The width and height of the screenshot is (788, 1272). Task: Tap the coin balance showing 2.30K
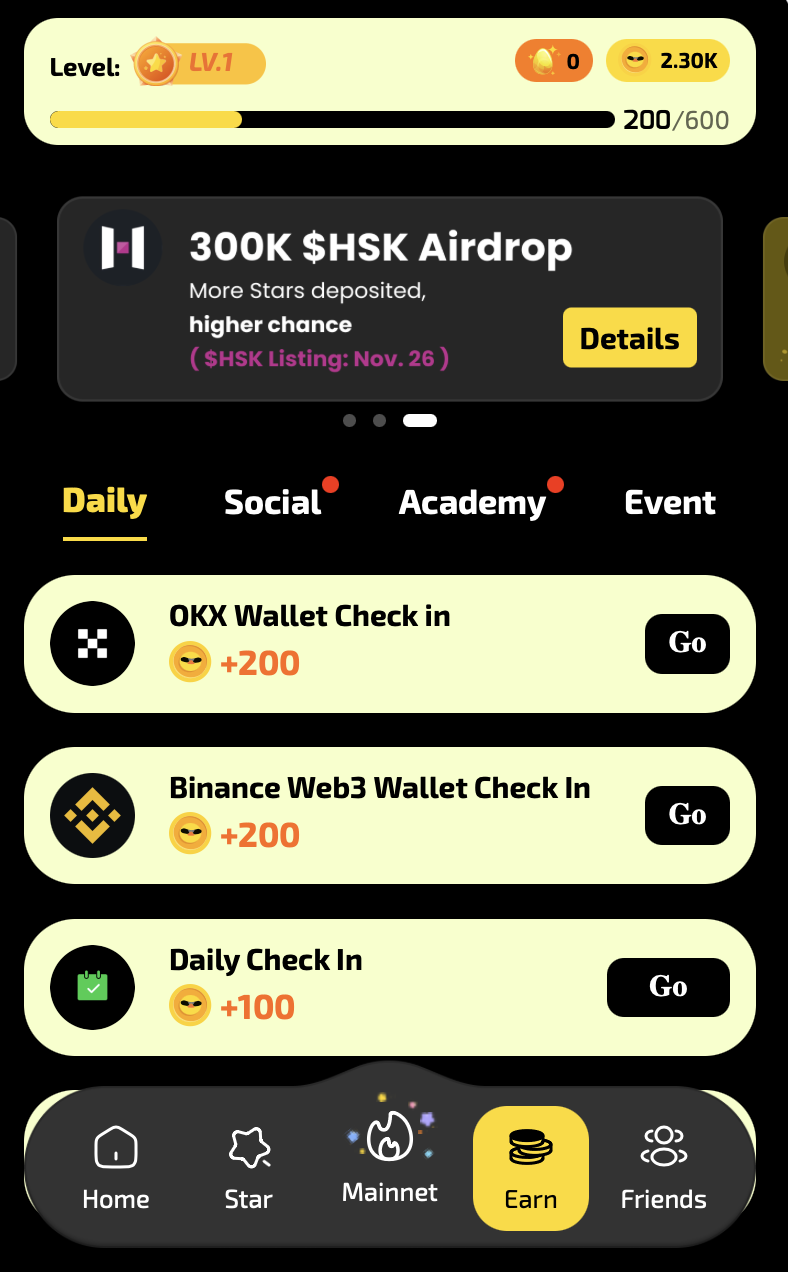pos(667,60)
